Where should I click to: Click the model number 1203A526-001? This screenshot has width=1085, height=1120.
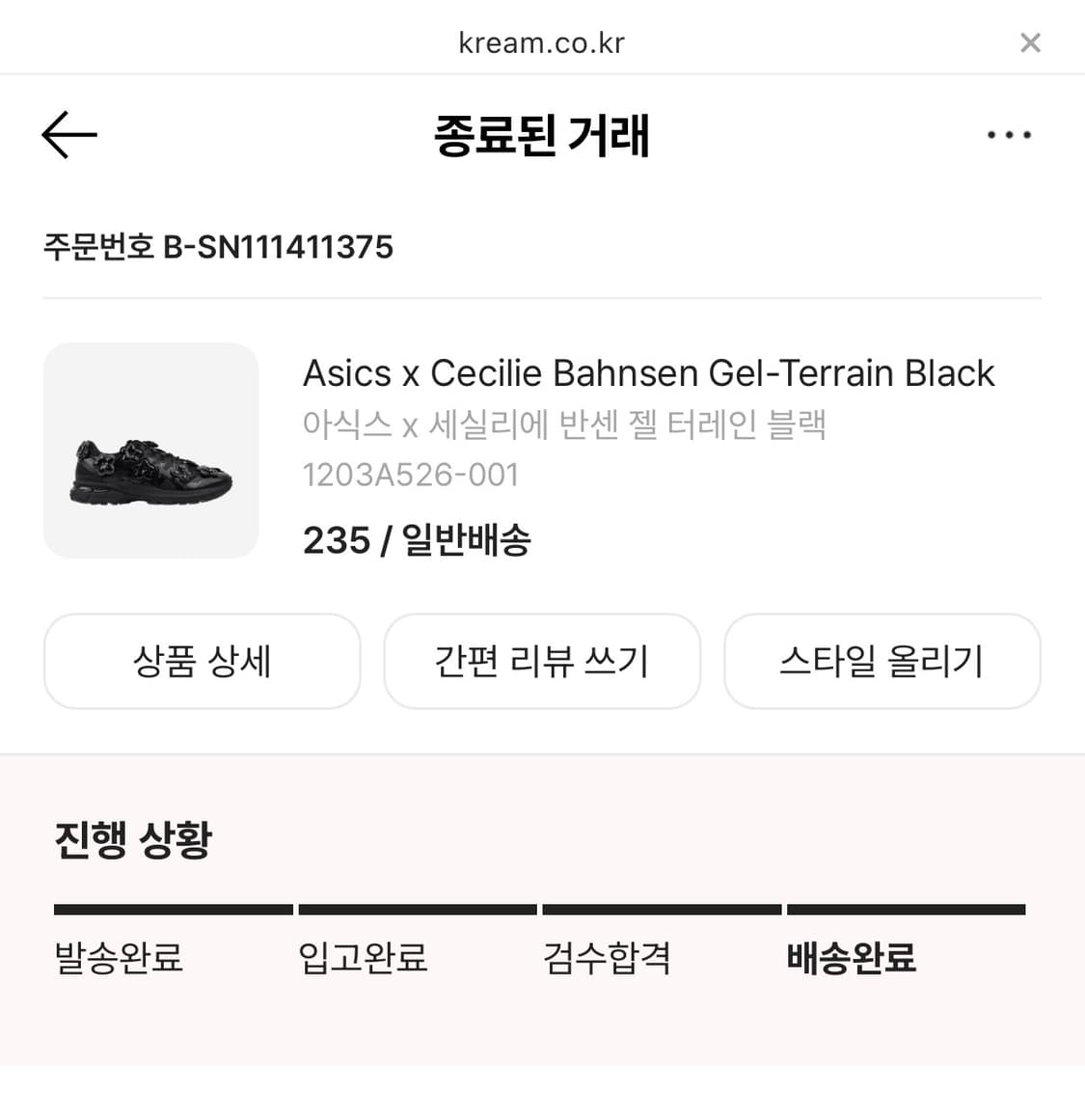click(x=411, y=474)
